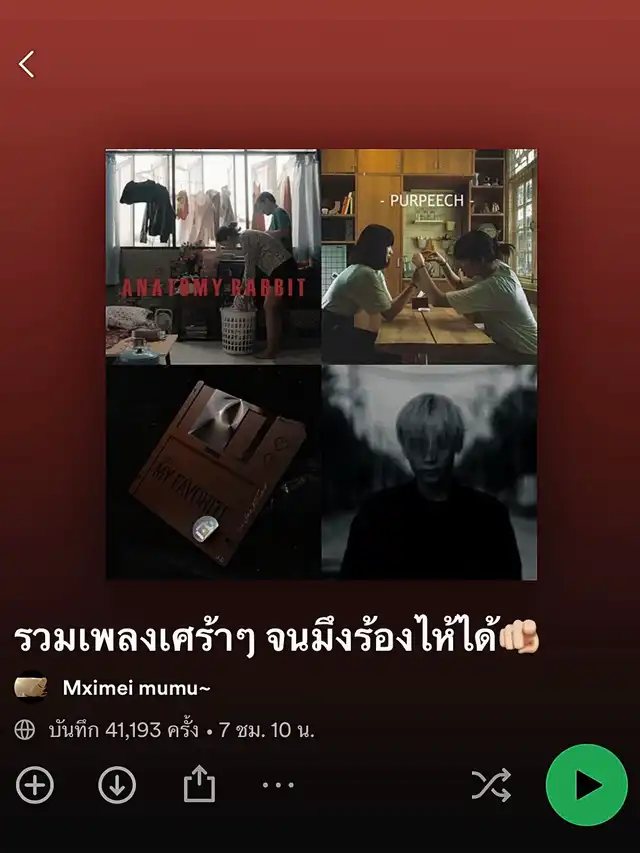This screenshot has height=853, width=640.
Task: Add this playlist to your library
Action: (36, 785)
